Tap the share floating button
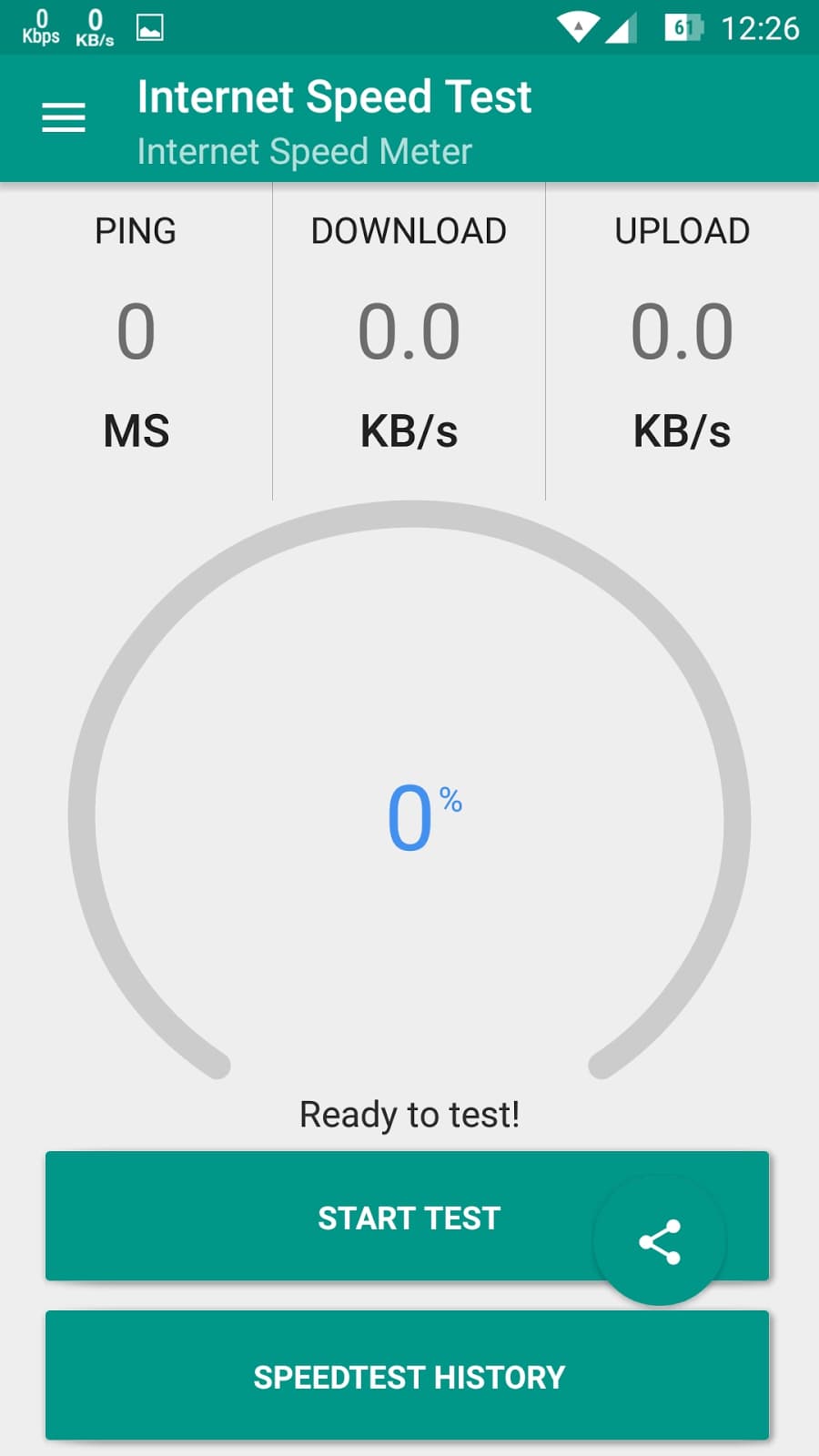This screenshot has height=1456, width=819. (x=660, y=1240)
